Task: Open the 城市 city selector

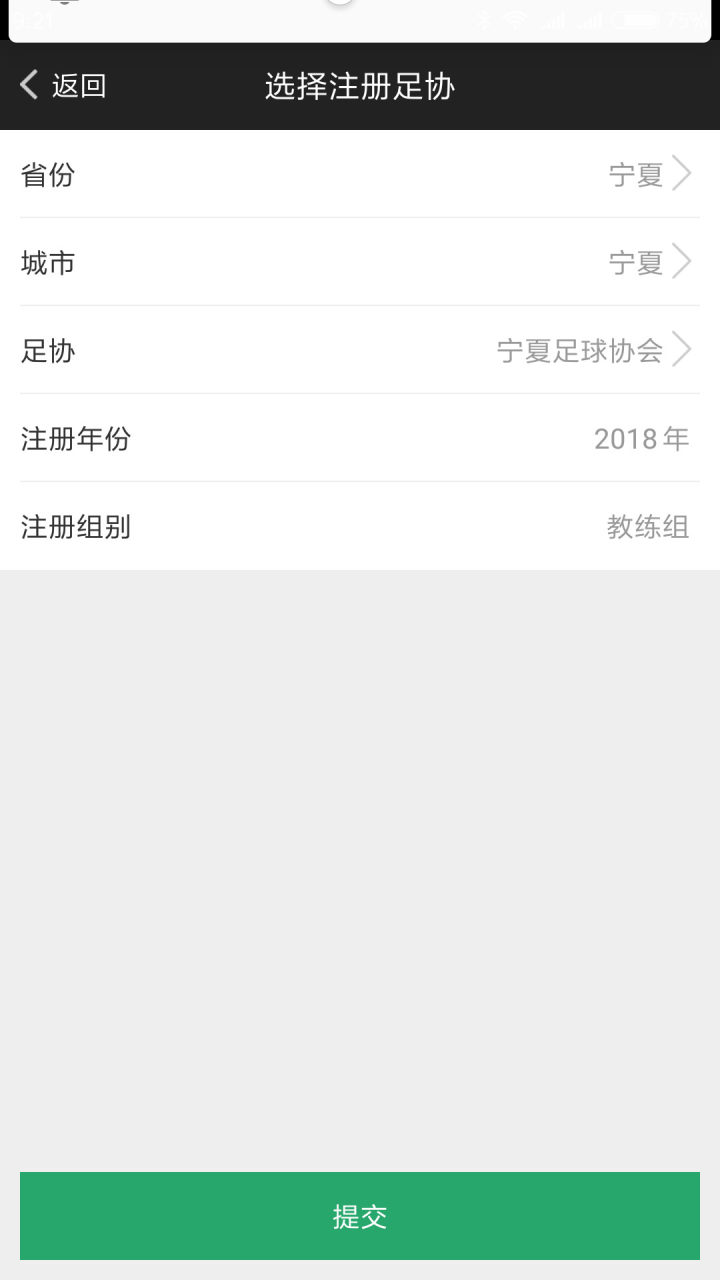Action: click(360, 262)
